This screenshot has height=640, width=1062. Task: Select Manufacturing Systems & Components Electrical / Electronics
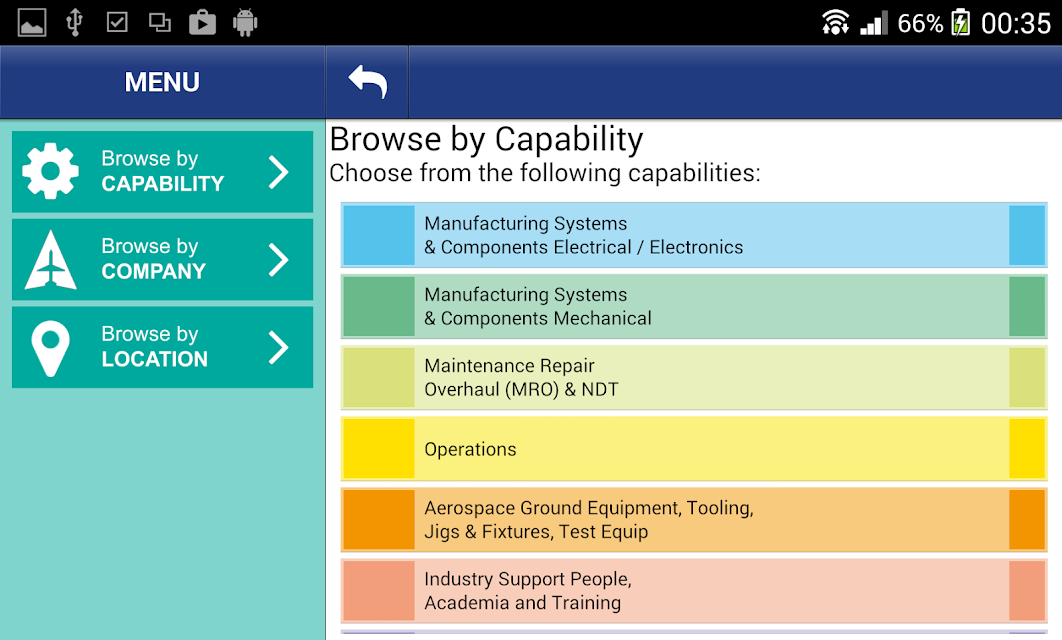click(x=694, y=235)
